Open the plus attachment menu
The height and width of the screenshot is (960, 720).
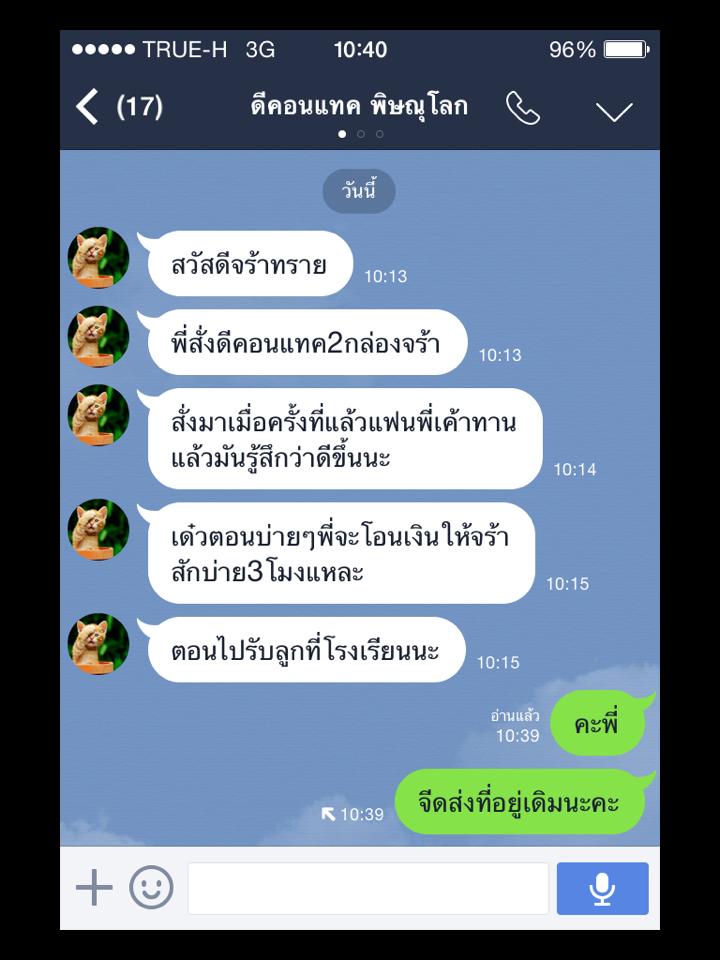click(95, 887)
